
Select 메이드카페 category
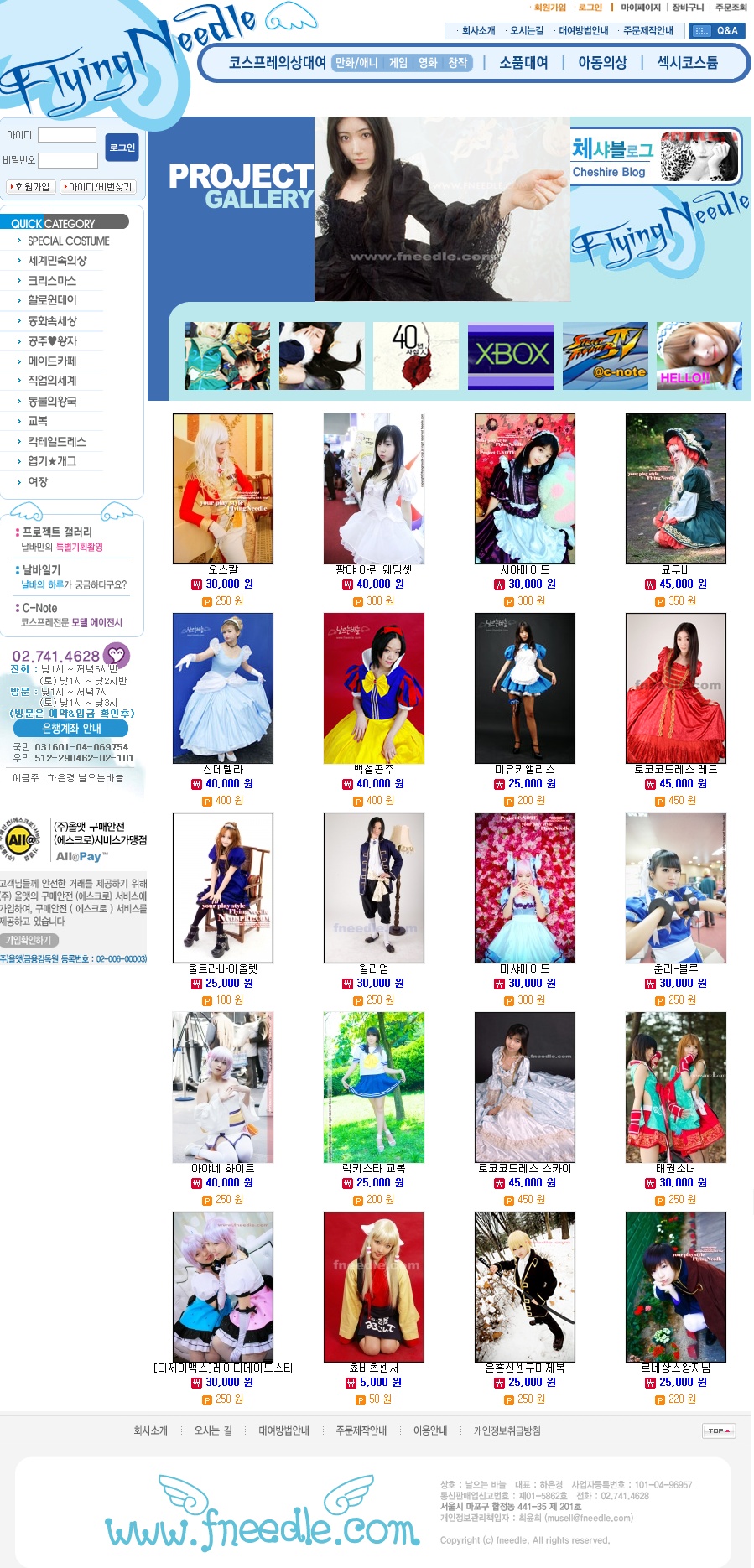tap(52, 361)
